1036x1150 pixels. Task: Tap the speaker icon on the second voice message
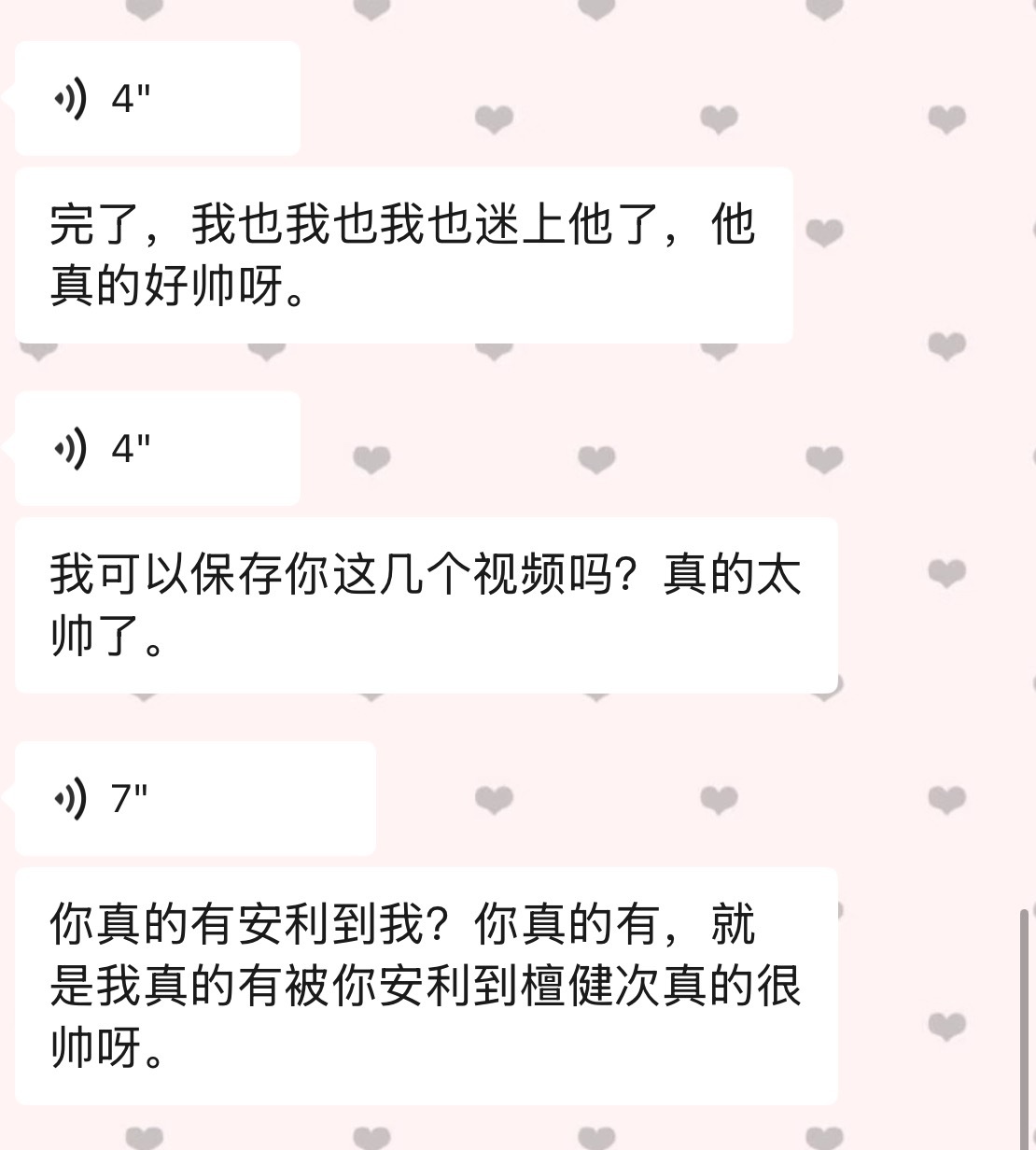70,448
